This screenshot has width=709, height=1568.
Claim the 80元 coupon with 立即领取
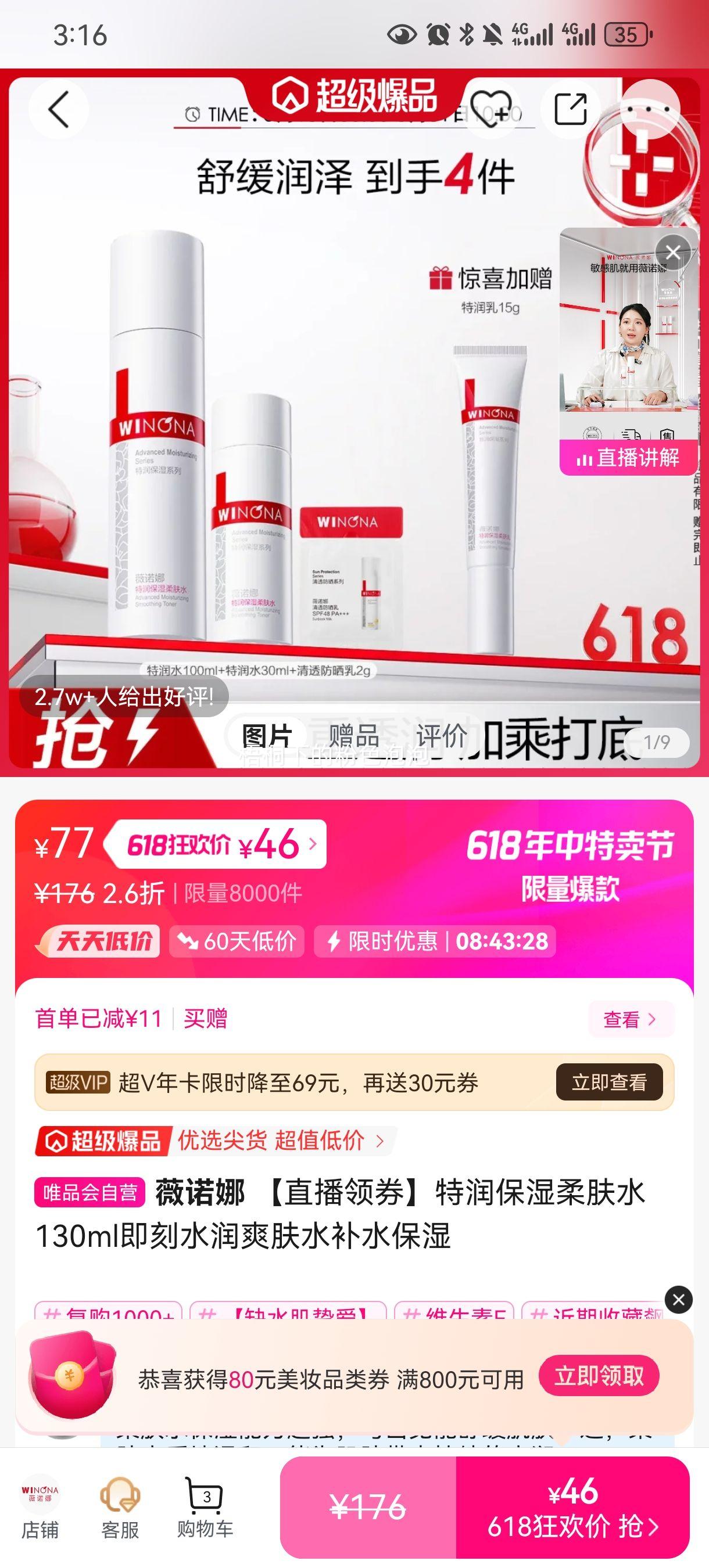[x=599, y=1376]
